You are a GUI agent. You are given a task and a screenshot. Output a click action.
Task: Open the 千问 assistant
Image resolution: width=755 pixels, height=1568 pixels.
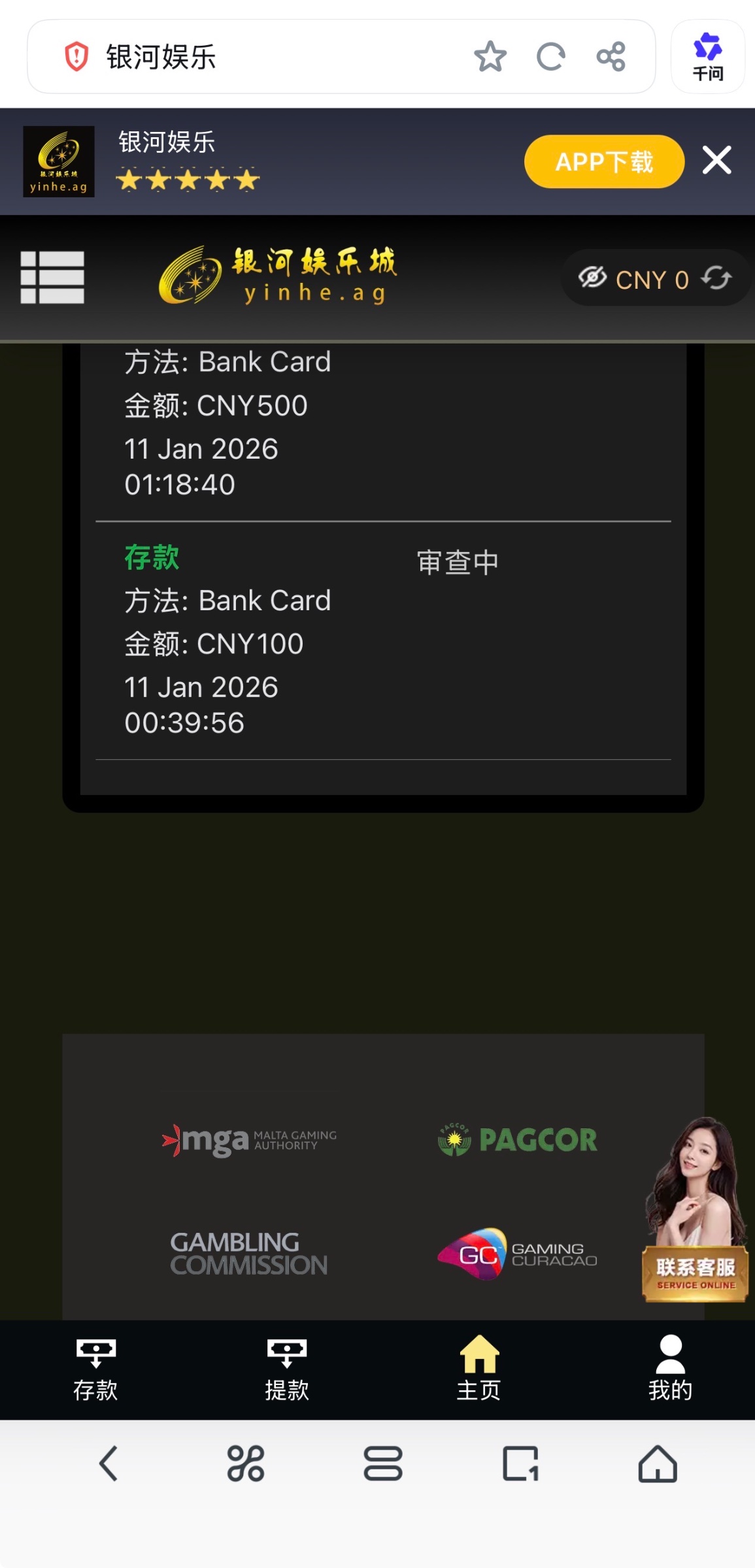coord(708,57)
